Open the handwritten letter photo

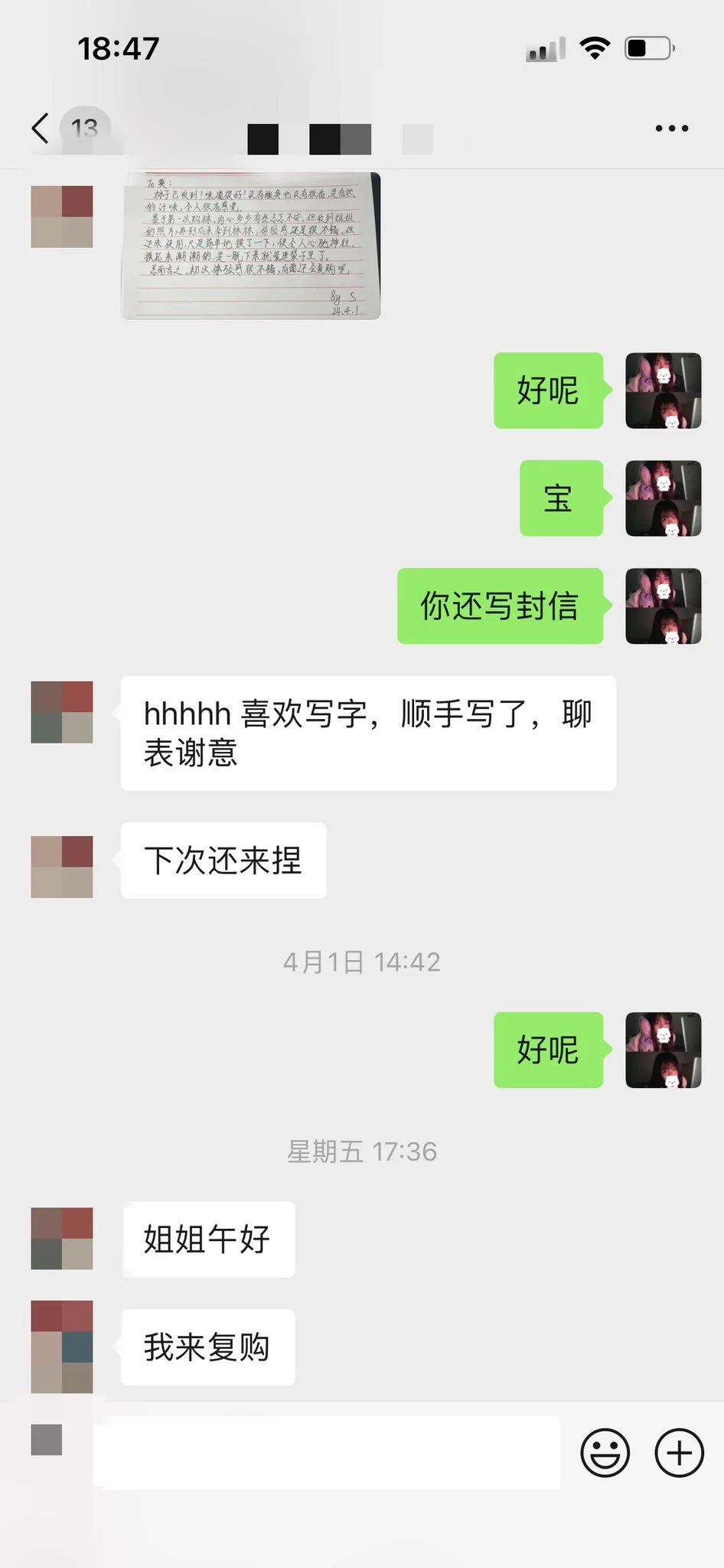[x=250, y=245]
